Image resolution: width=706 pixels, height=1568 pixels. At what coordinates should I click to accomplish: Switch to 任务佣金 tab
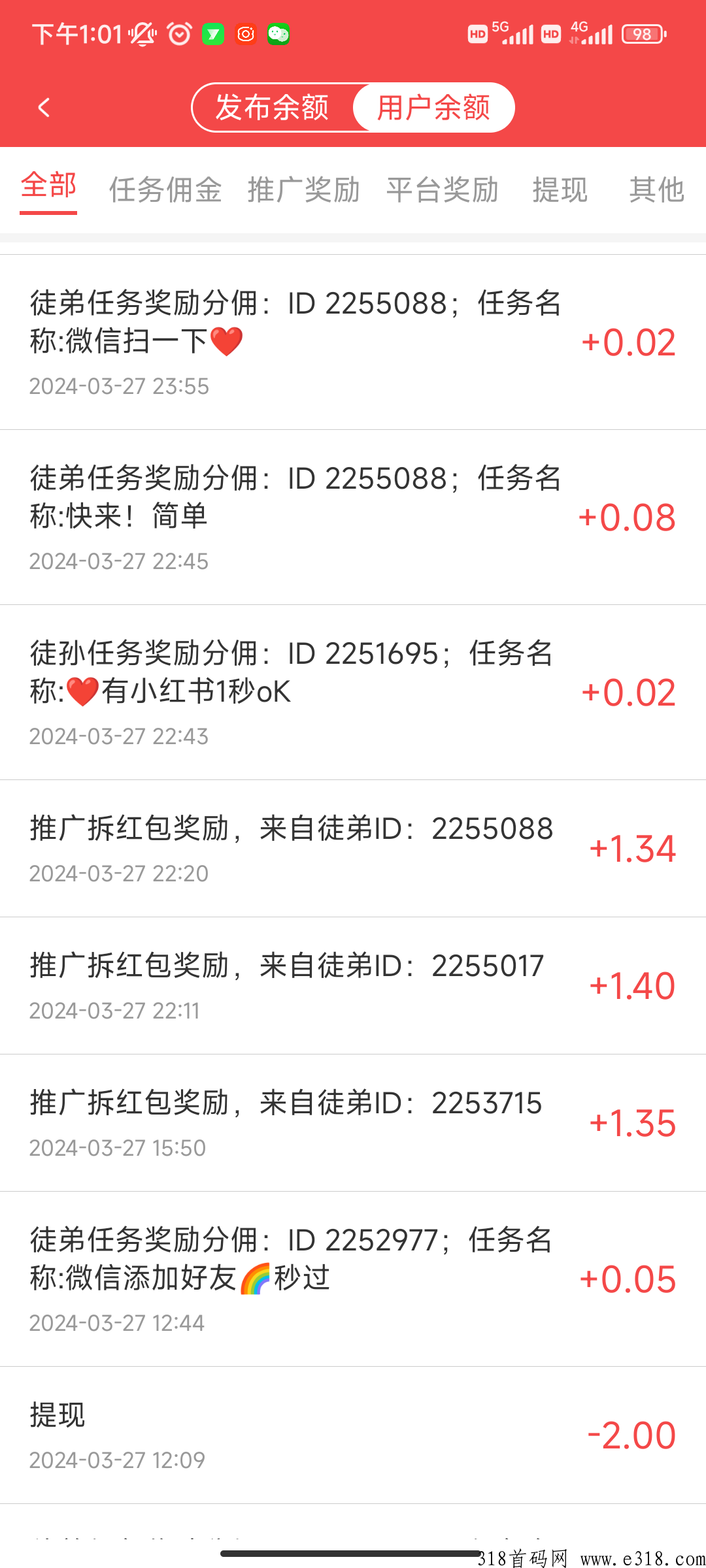click(x=165, y=190)
